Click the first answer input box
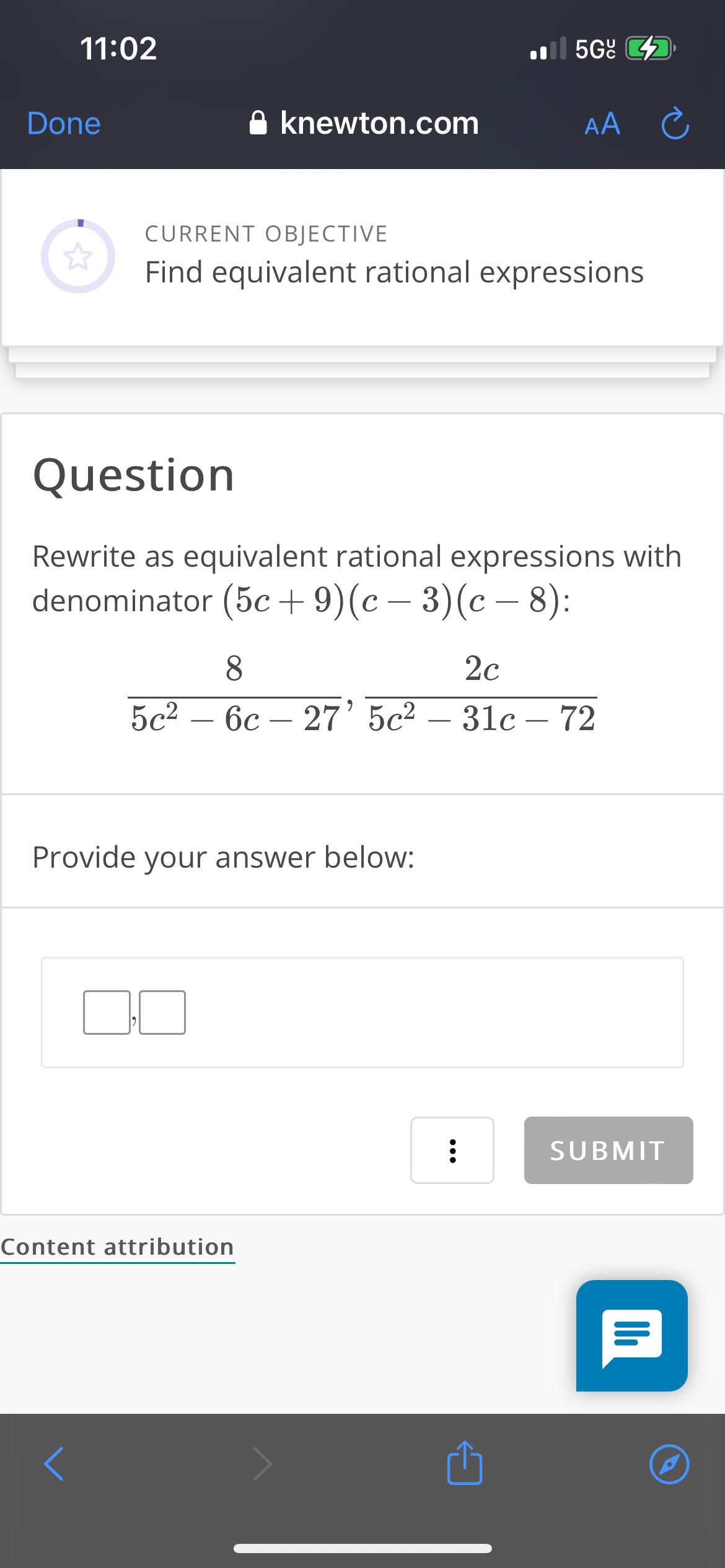Viewport: 725px width, 1568px height. [107, 1012]
